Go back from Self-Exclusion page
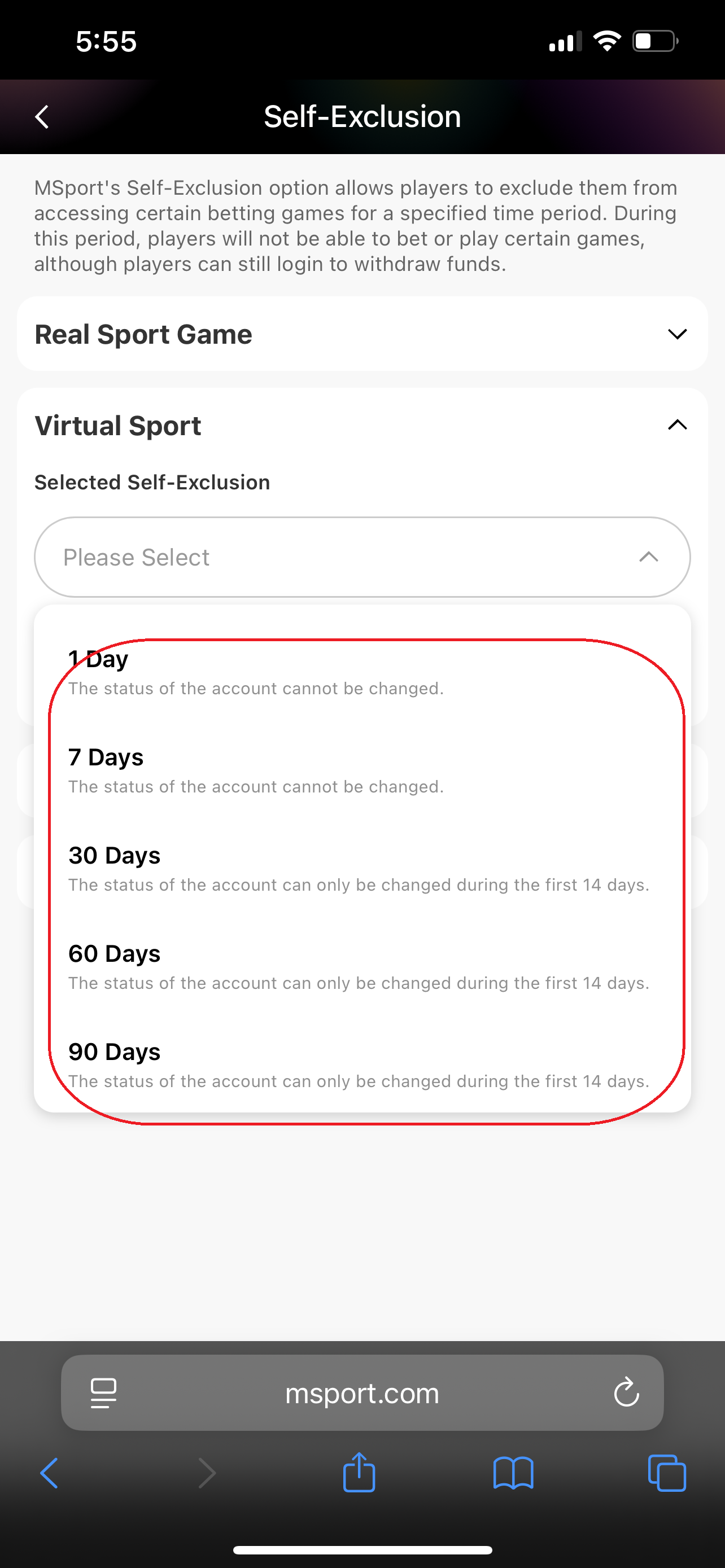This screenshot has width=725, height=1568. [x=41, y=116]
